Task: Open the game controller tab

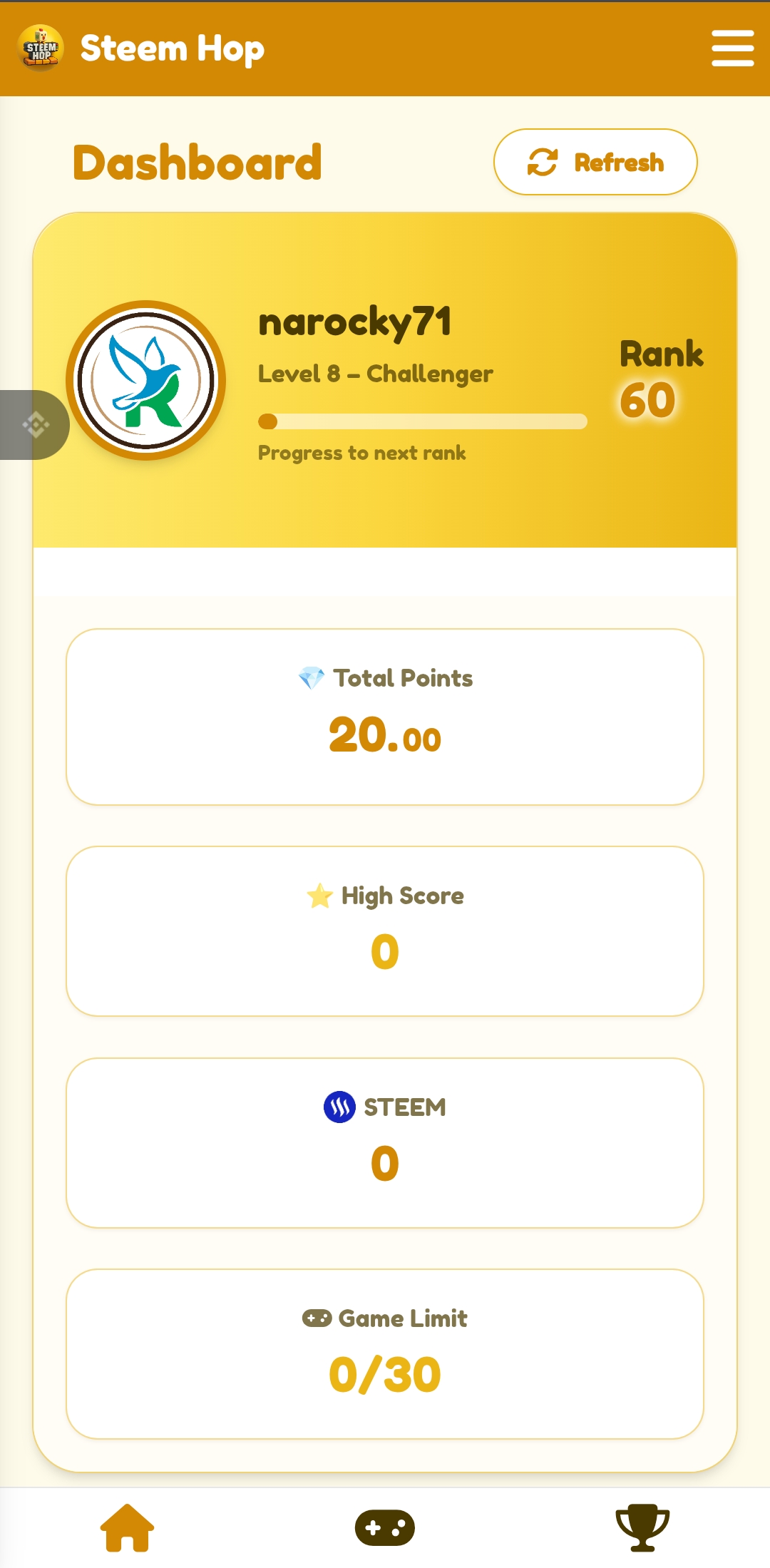Action: pyautogui.click(x=385, y=1527)
